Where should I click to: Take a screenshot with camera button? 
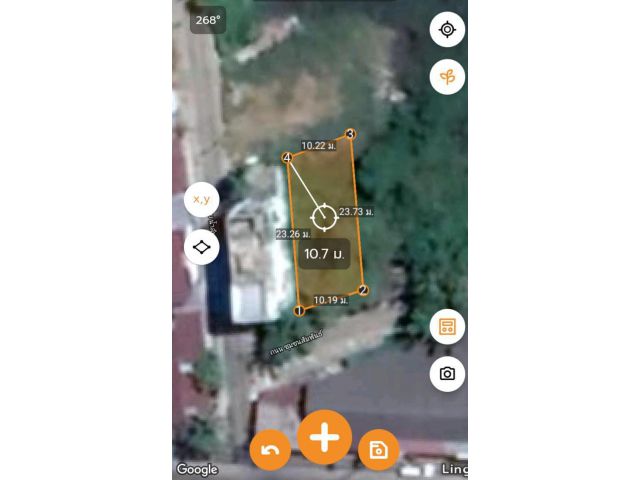447,373
